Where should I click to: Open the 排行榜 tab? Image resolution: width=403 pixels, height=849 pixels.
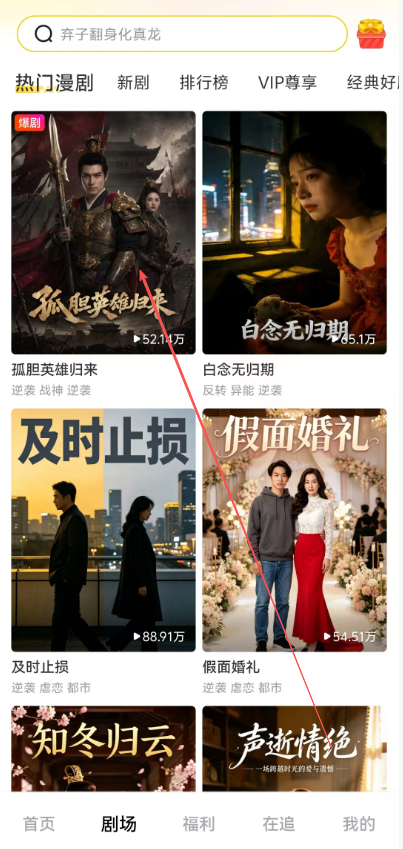[204, 83]
